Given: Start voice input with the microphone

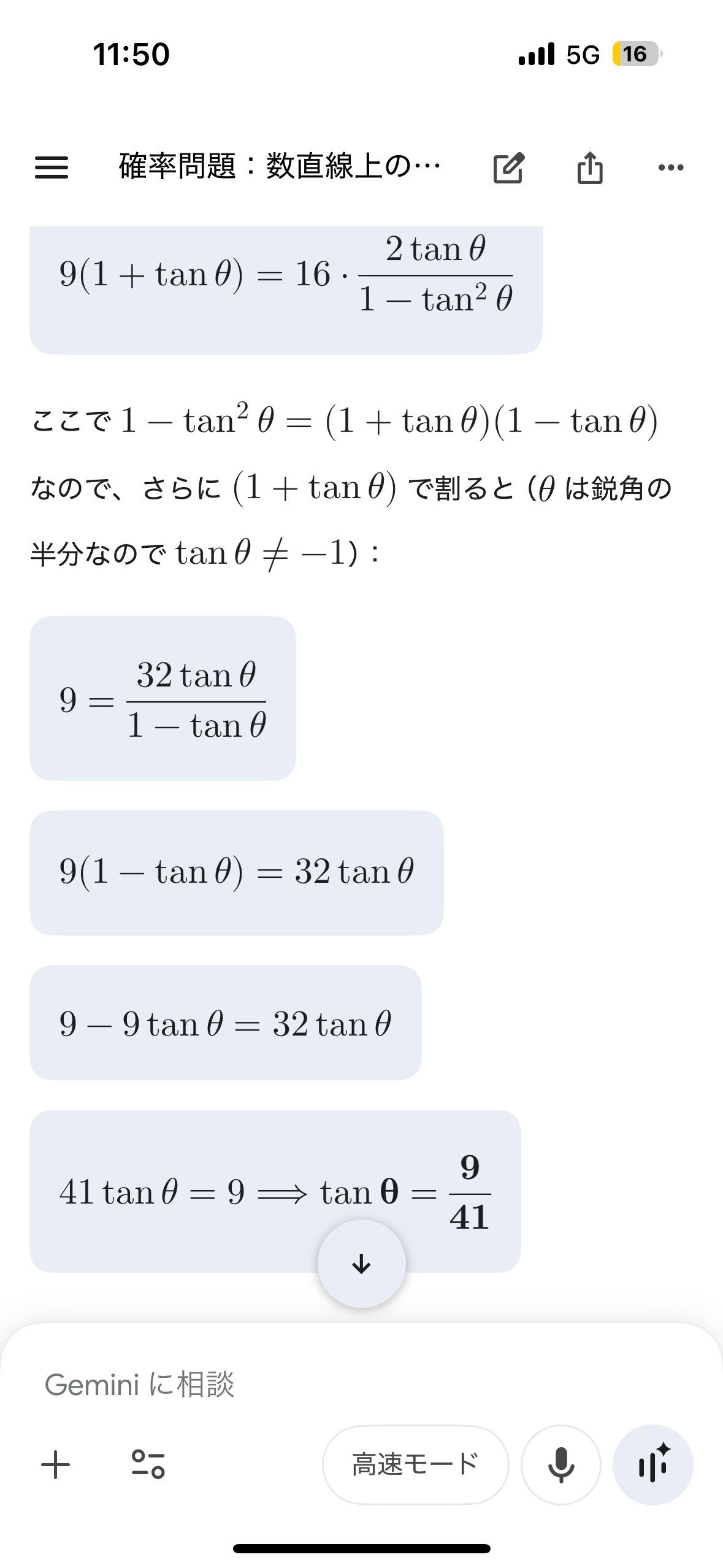Looking at the screenshot, I should 560,1464.
